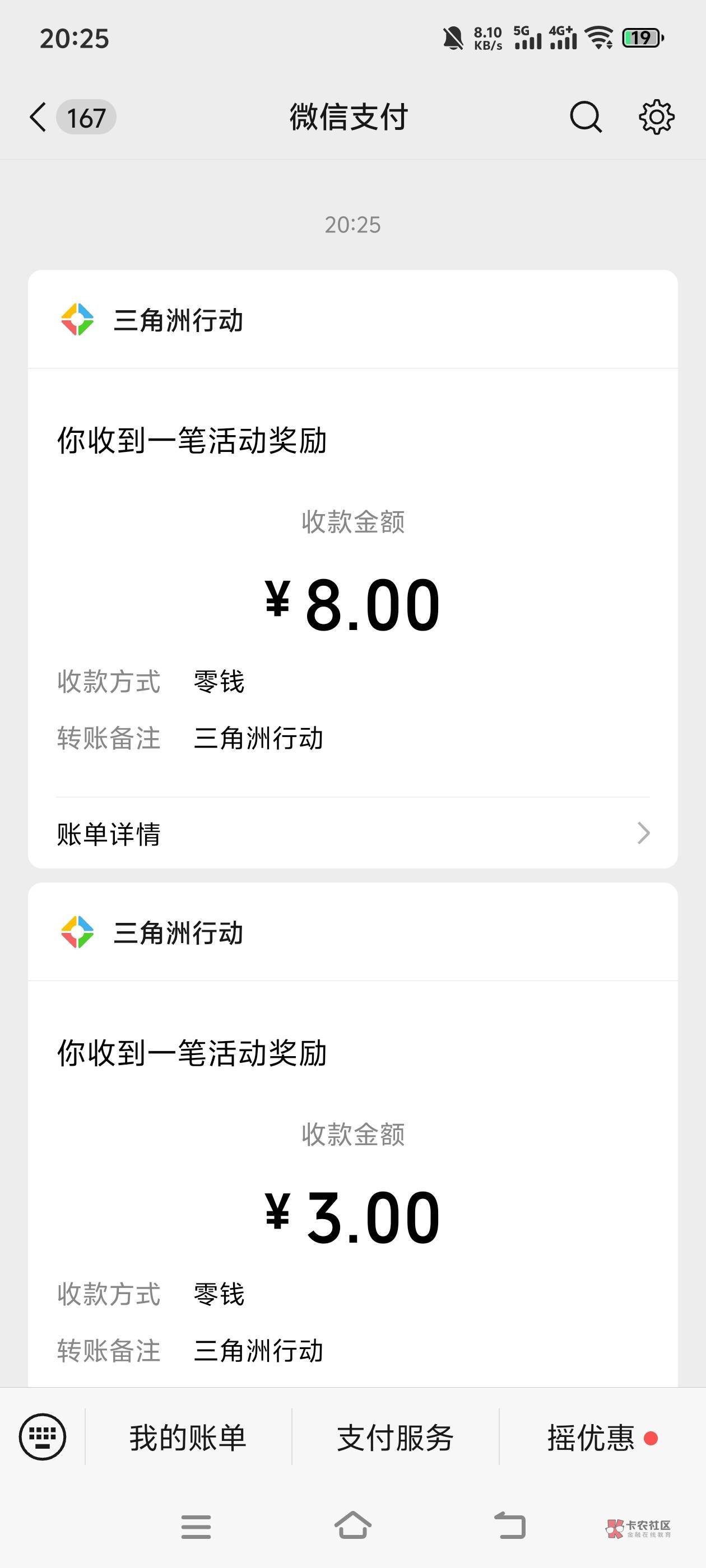Tap the system home button
This screenshot has width=706, height=1568.
352,1526
